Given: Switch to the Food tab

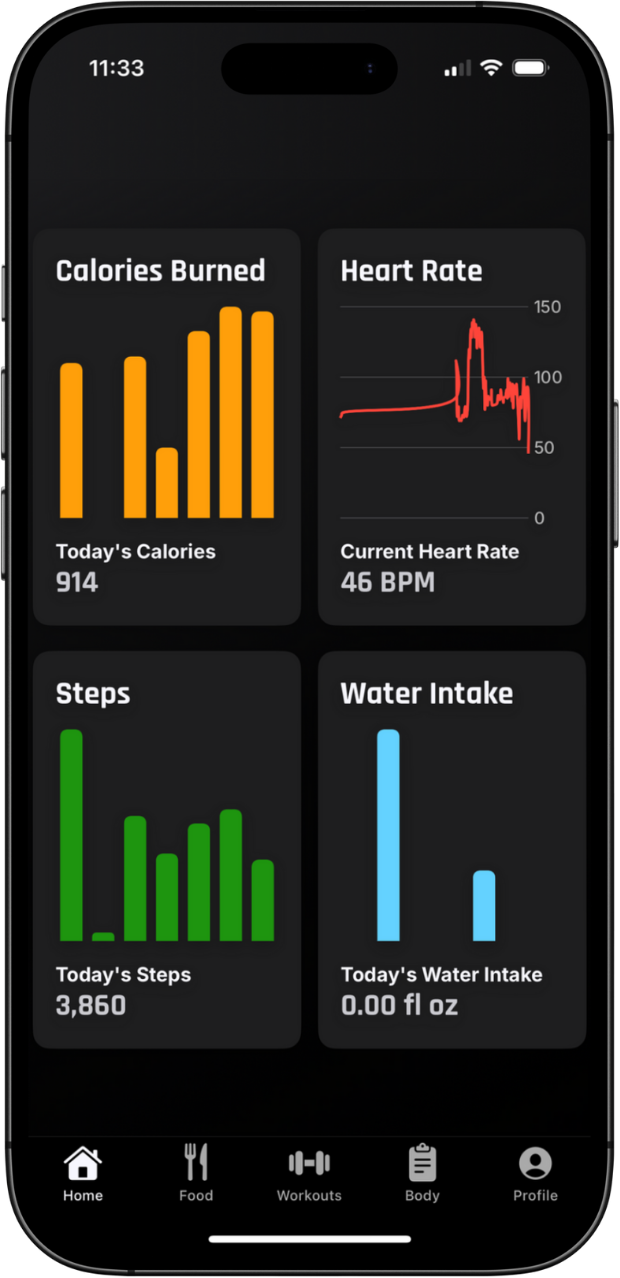Looking at the screenshot, I should click(x=196, y=1174).
